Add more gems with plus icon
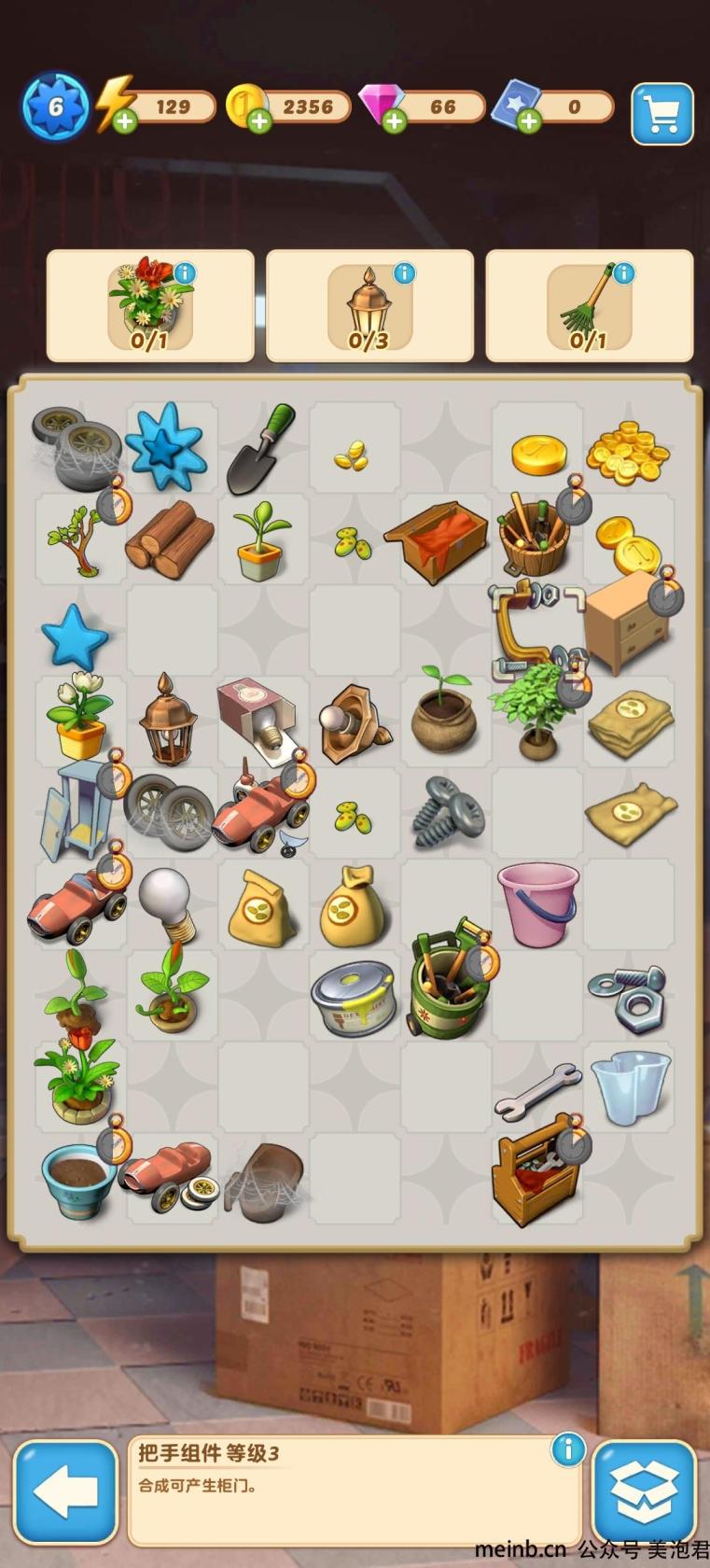Viewport: 710px width, 1568px height. point(394,121)
